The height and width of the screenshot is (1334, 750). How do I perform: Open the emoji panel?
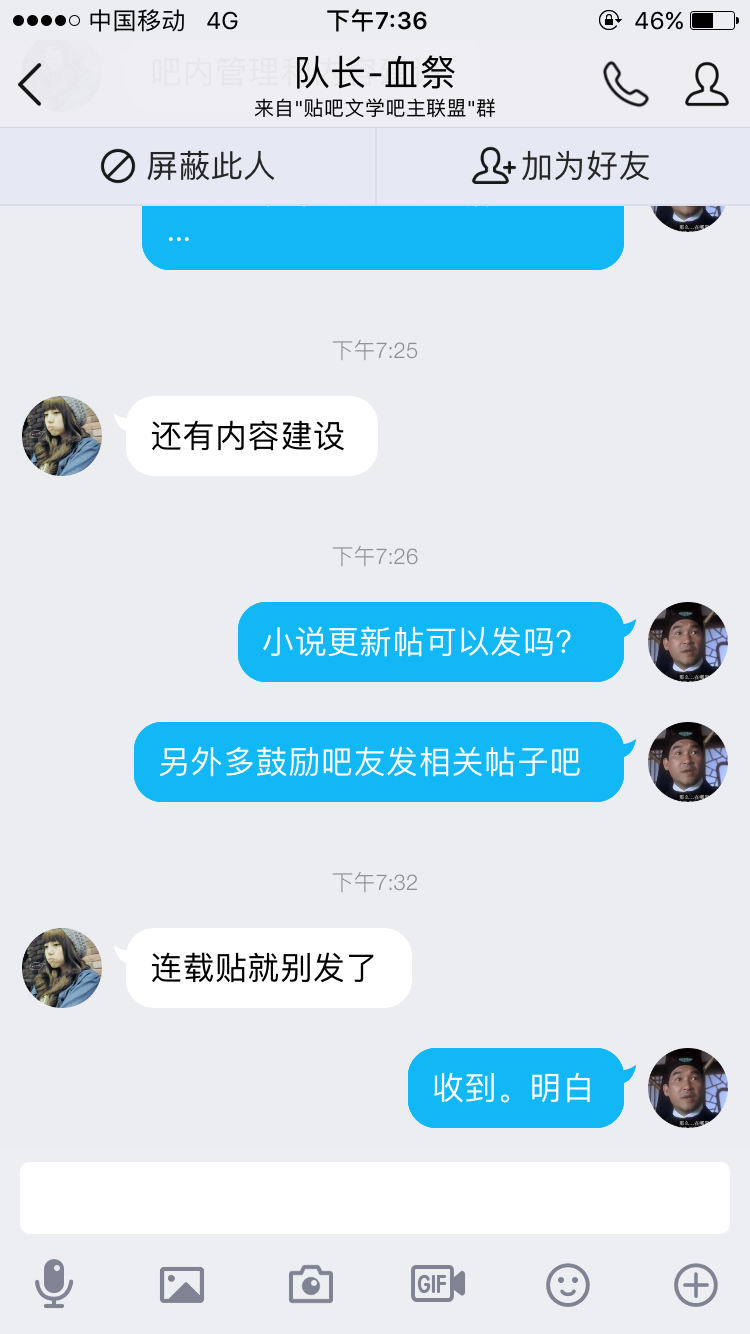tap(567, 1284)
